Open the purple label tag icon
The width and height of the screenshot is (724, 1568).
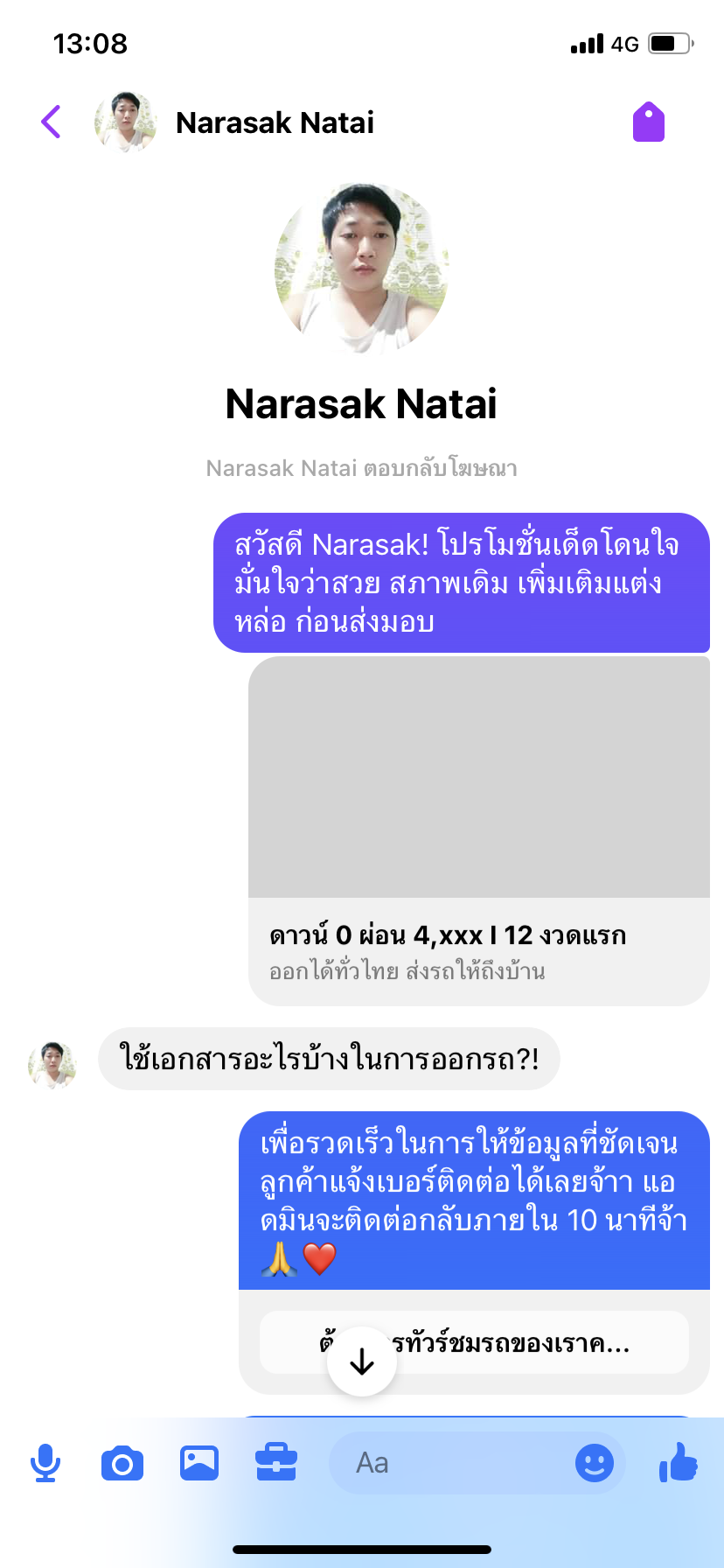click(x=648, y=122)
